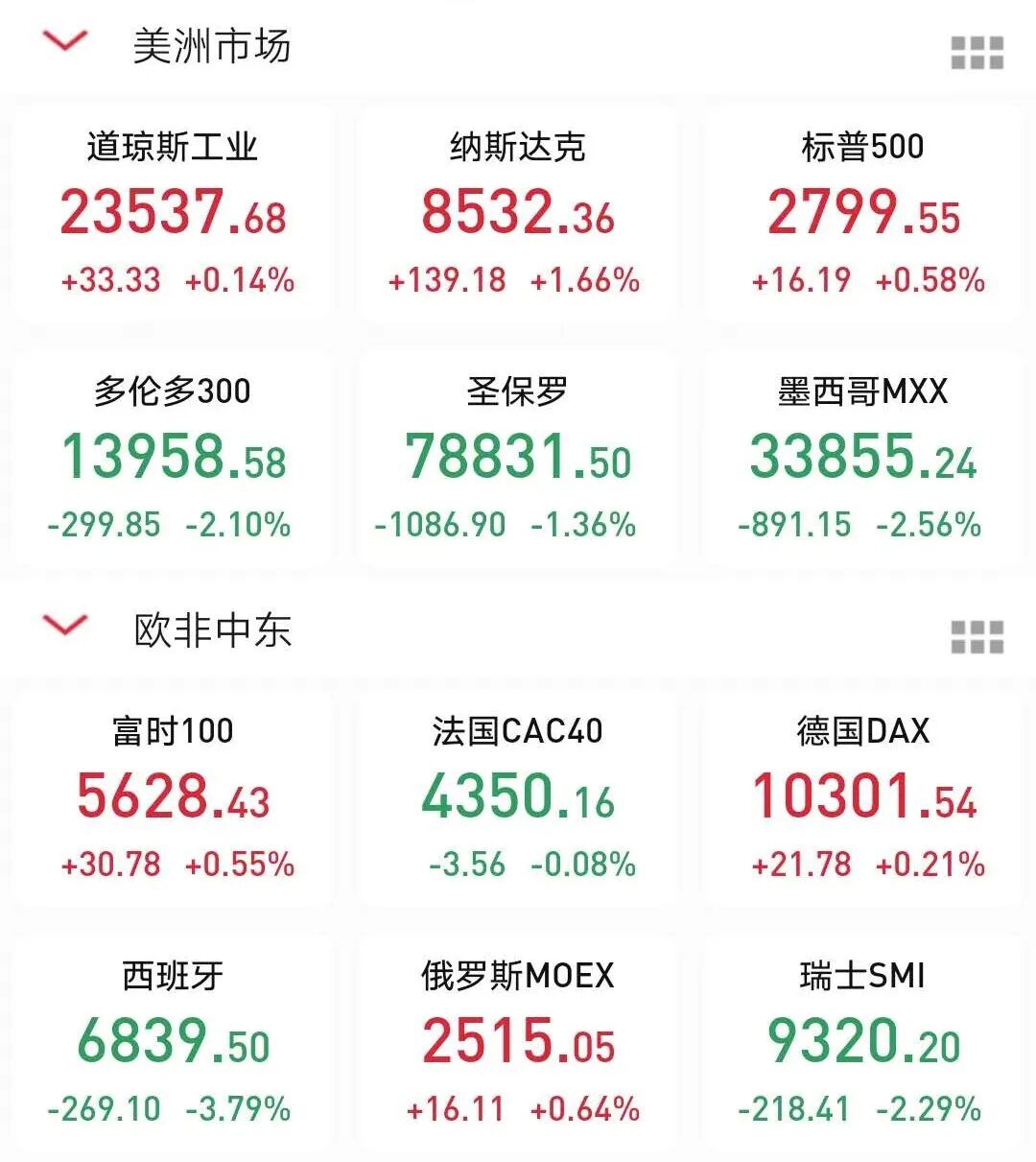The width and height of the screenshot is (1036, 1162).
Task: Open the 多伦多300 index card
Action: (173, 458)
